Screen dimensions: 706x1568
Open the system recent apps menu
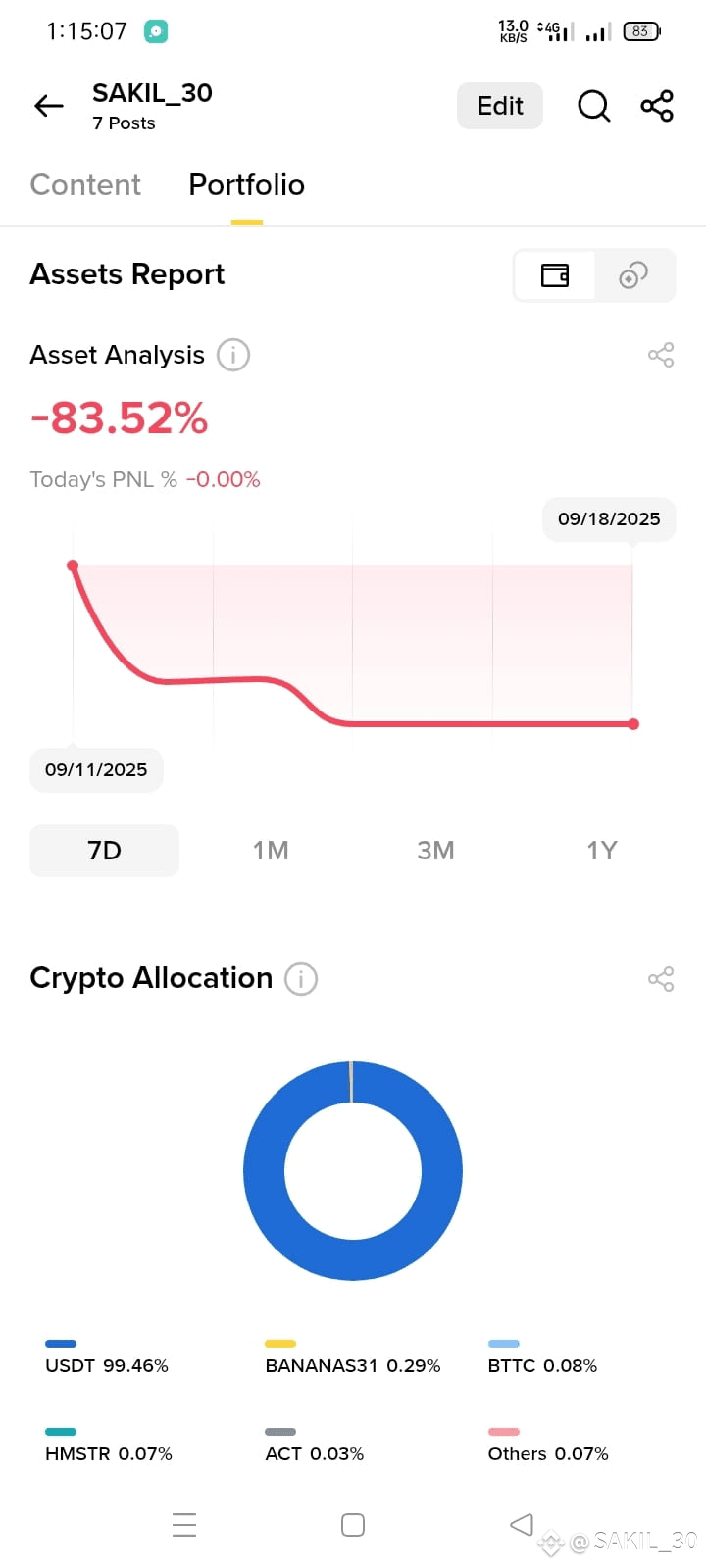[x=184, y=1525]
